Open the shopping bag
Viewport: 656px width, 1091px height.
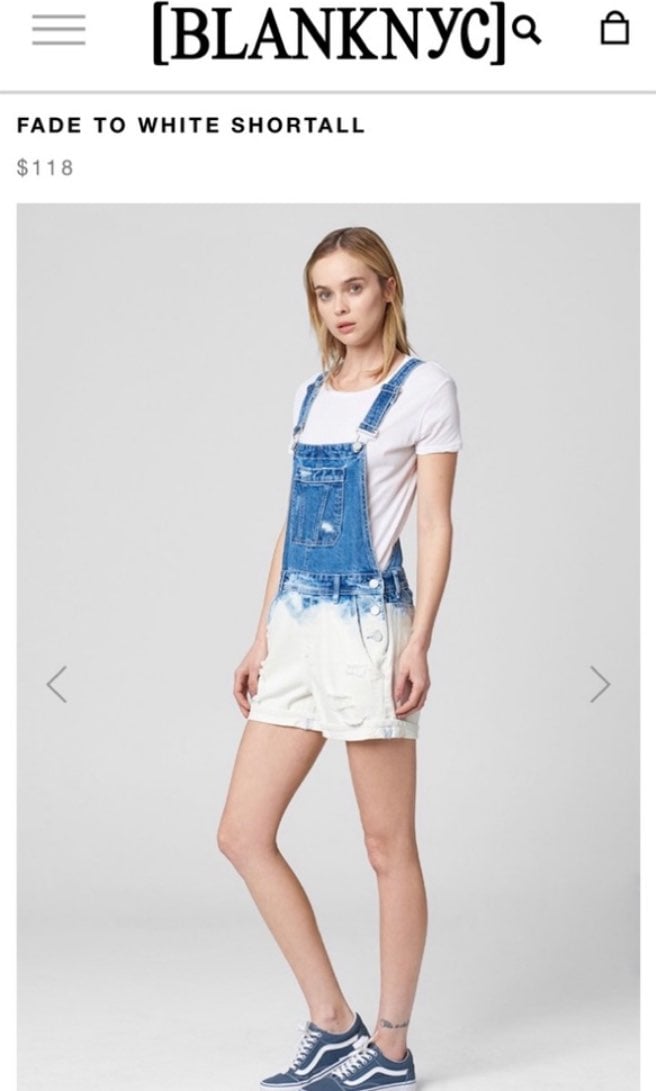click(615, 31)
